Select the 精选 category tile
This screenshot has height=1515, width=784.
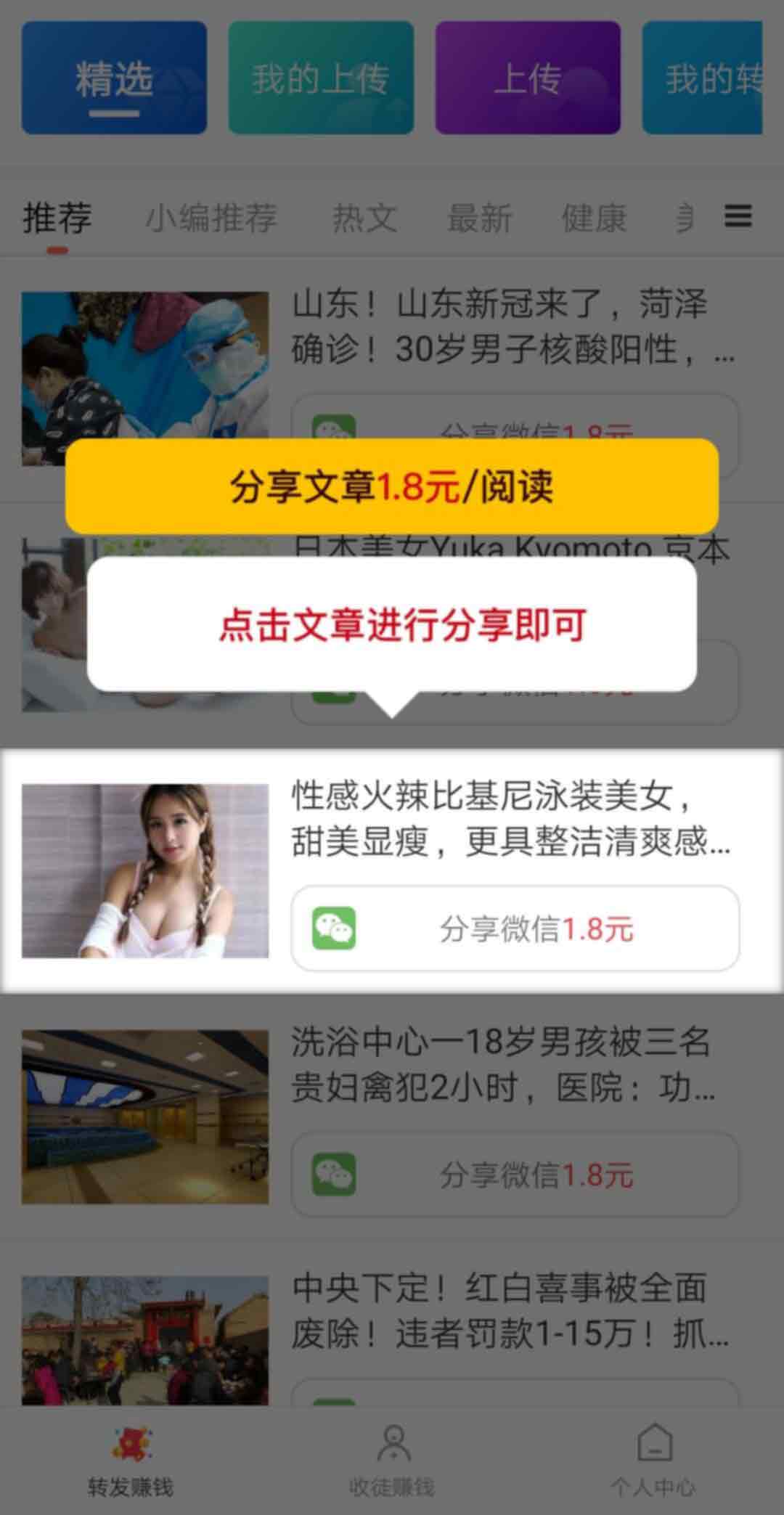point(114,78)
